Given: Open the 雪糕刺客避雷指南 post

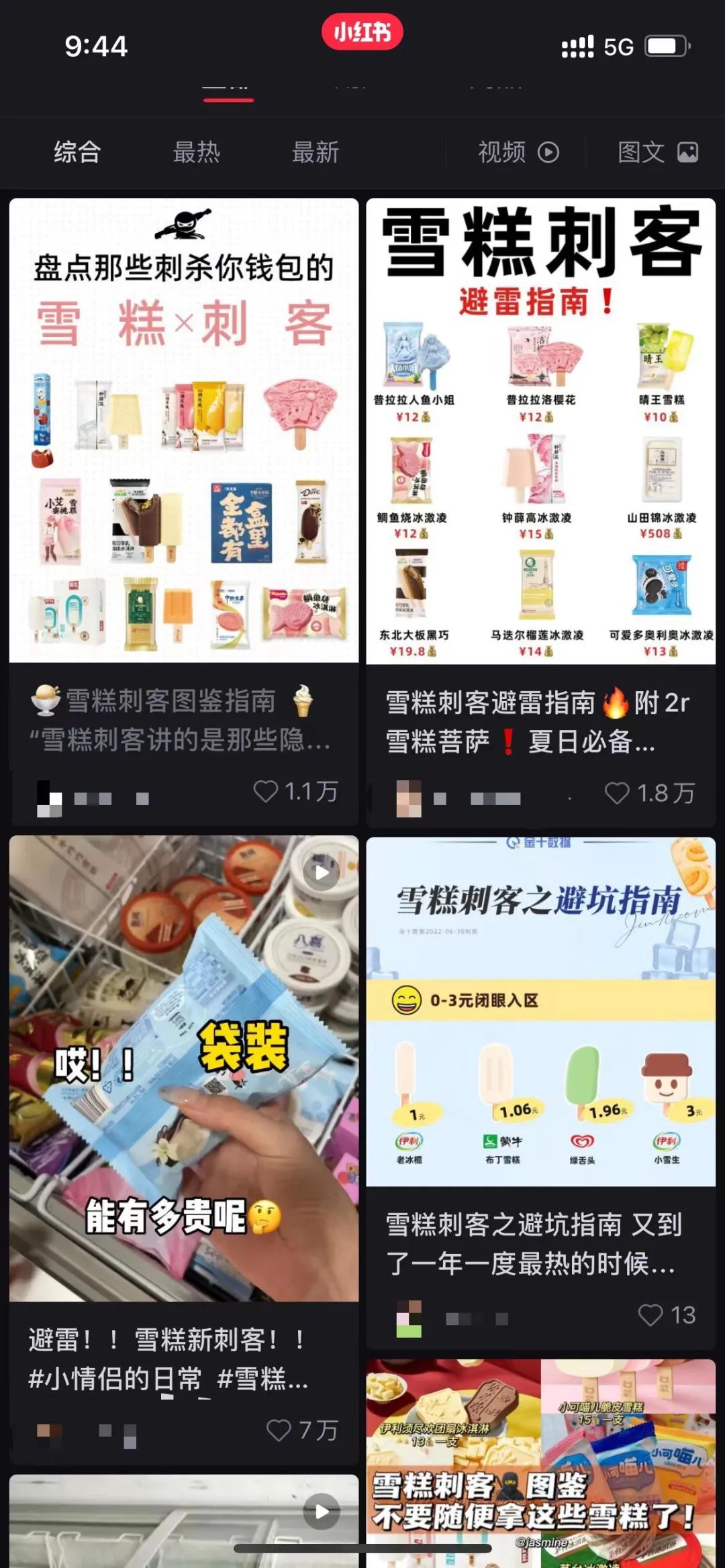Looking at the screenshot, I should click(540, 431).
